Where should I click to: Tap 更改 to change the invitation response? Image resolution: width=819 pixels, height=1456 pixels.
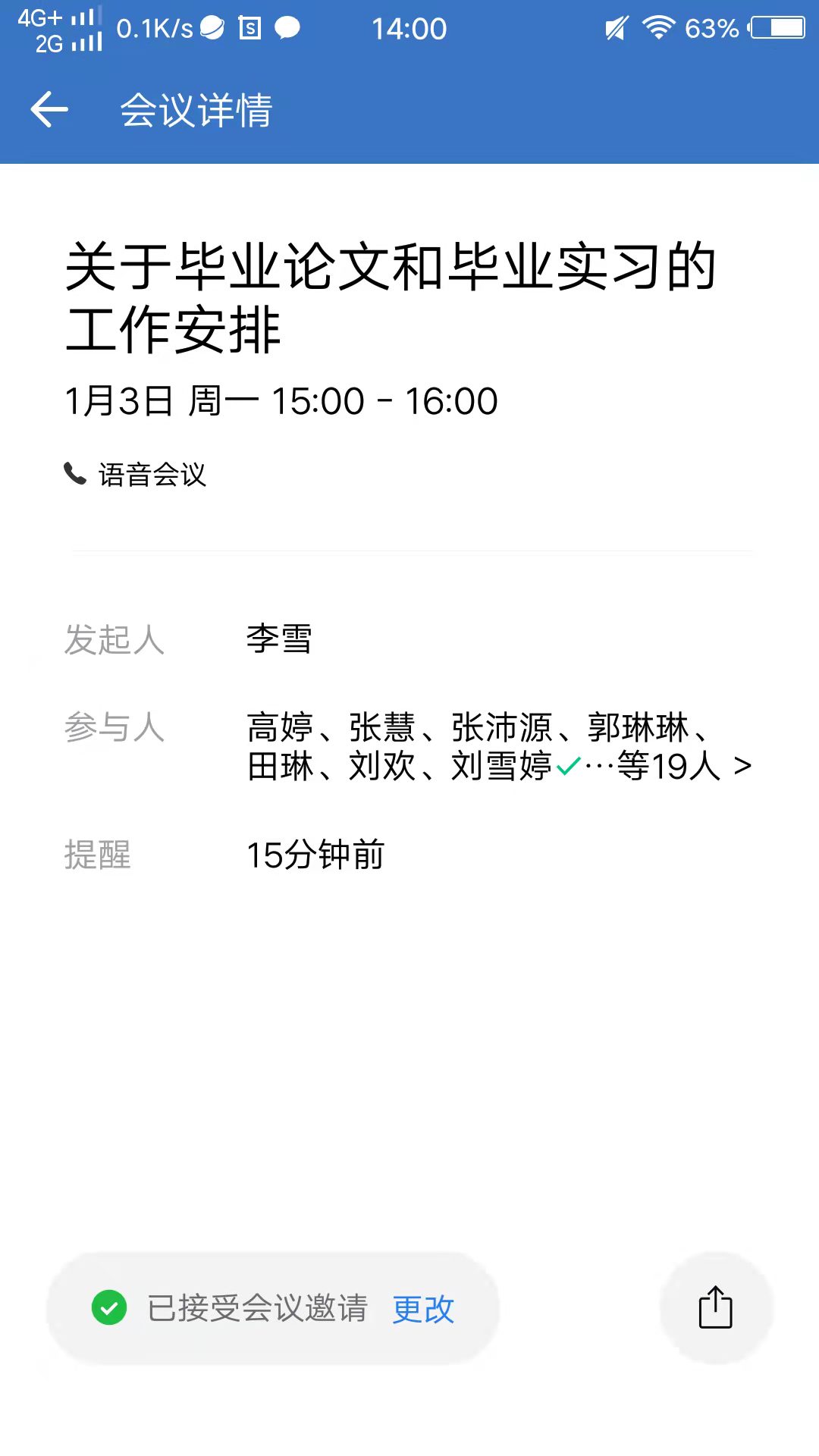coord(423,1309)
